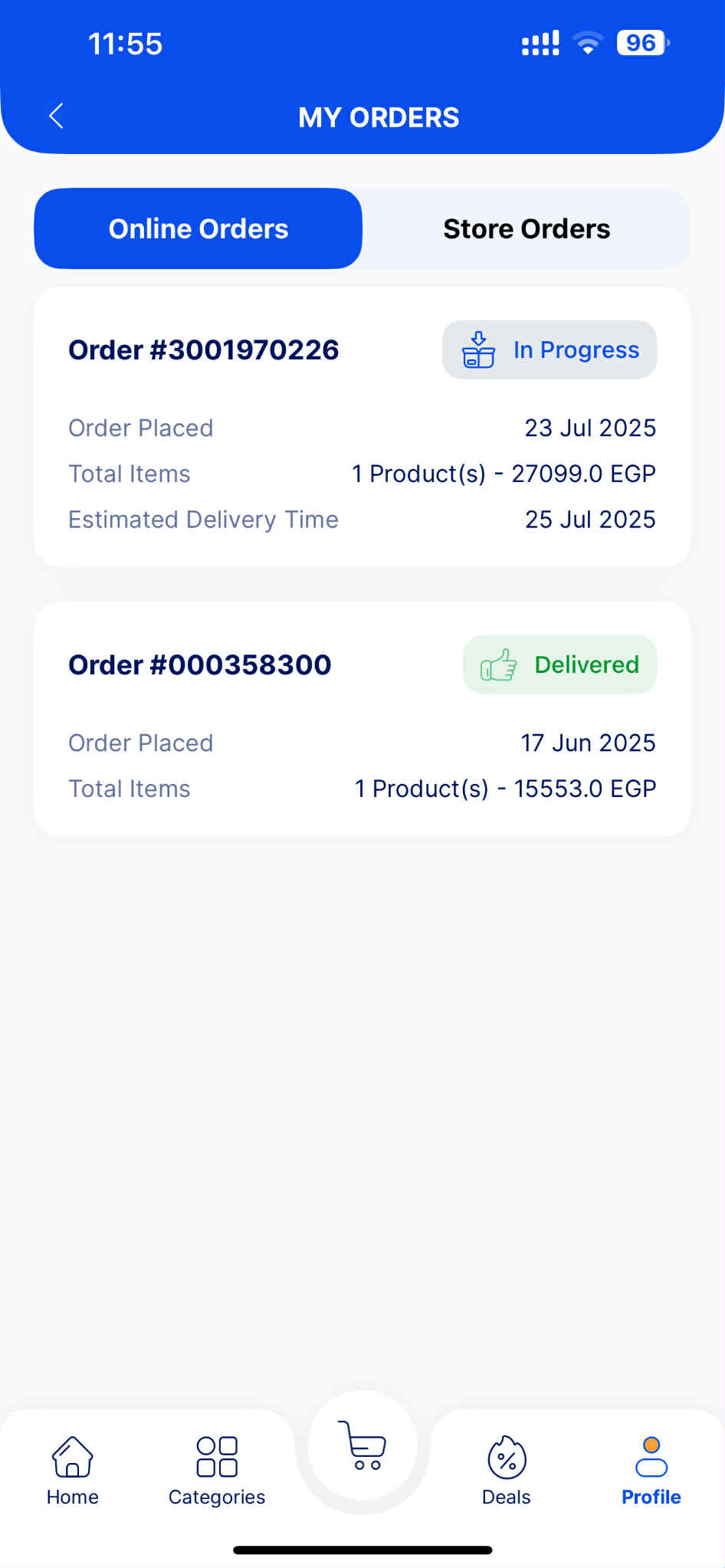Open delivered order #000358300
The image size is (725, 1568).
(362, 719)
